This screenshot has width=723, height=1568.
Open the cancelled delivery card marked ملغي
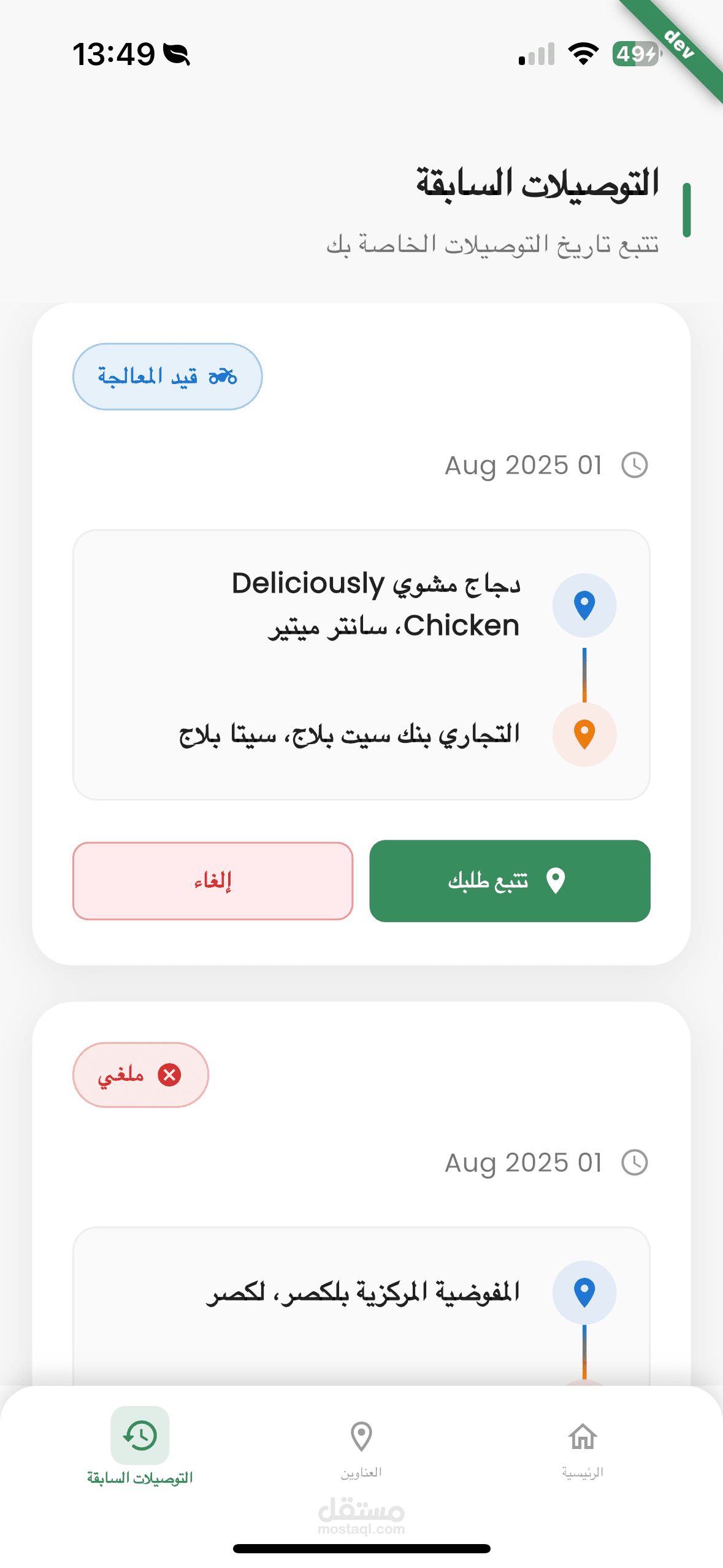361,1193
